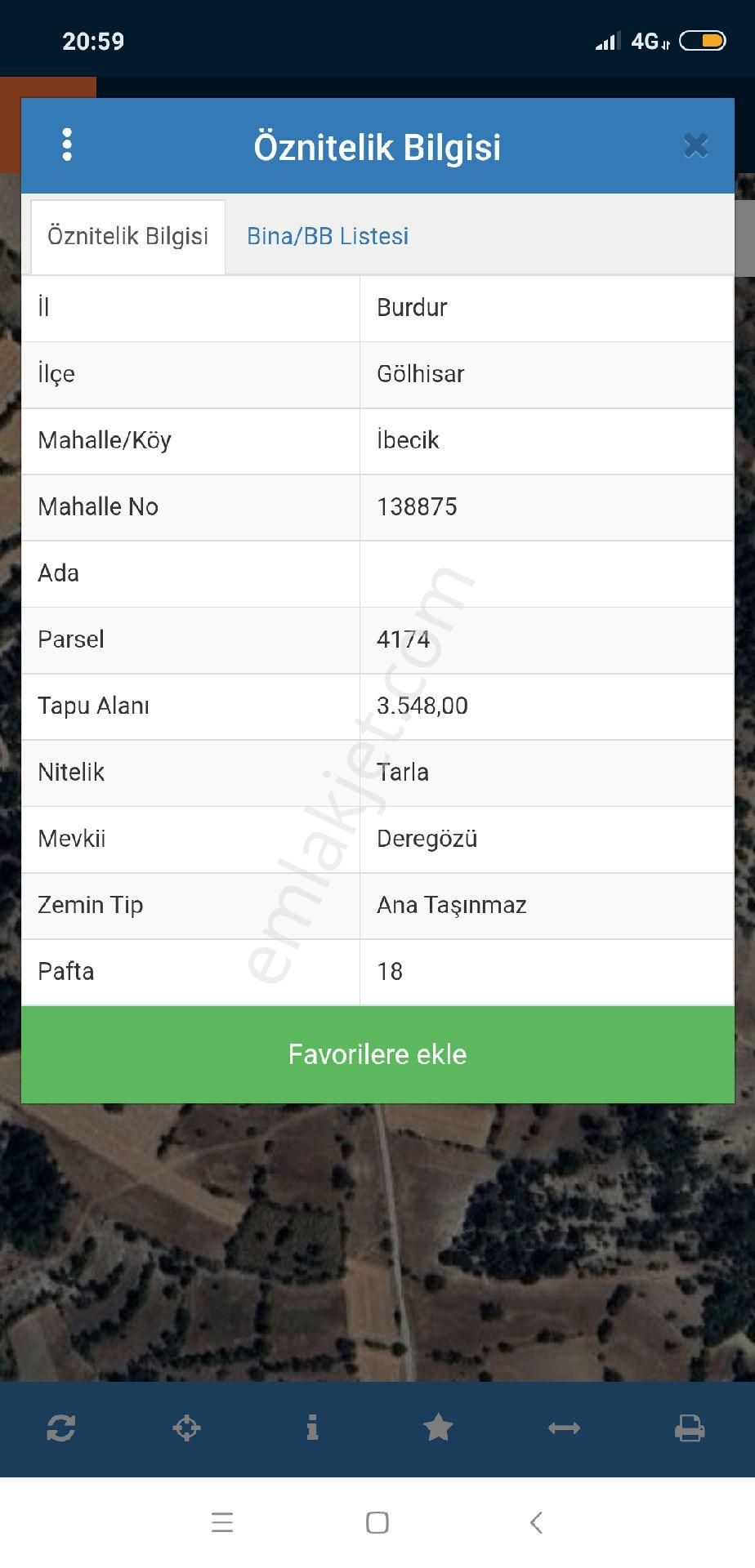Refresh the map with the reload icon
Viewport: 755px width, 1568px height.
[62, 1428]
